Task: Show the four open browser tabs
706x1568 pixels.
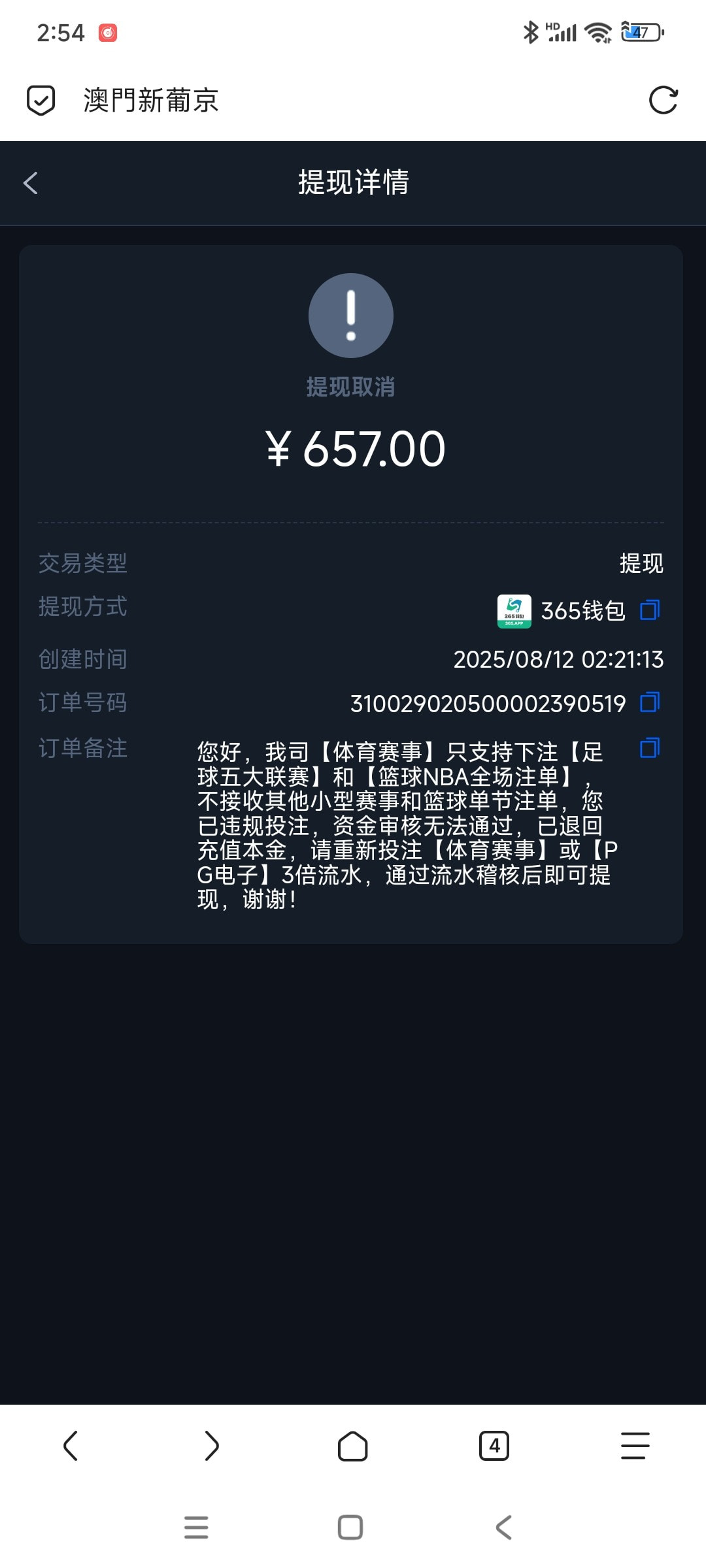Action: [x=494, y=1445]
